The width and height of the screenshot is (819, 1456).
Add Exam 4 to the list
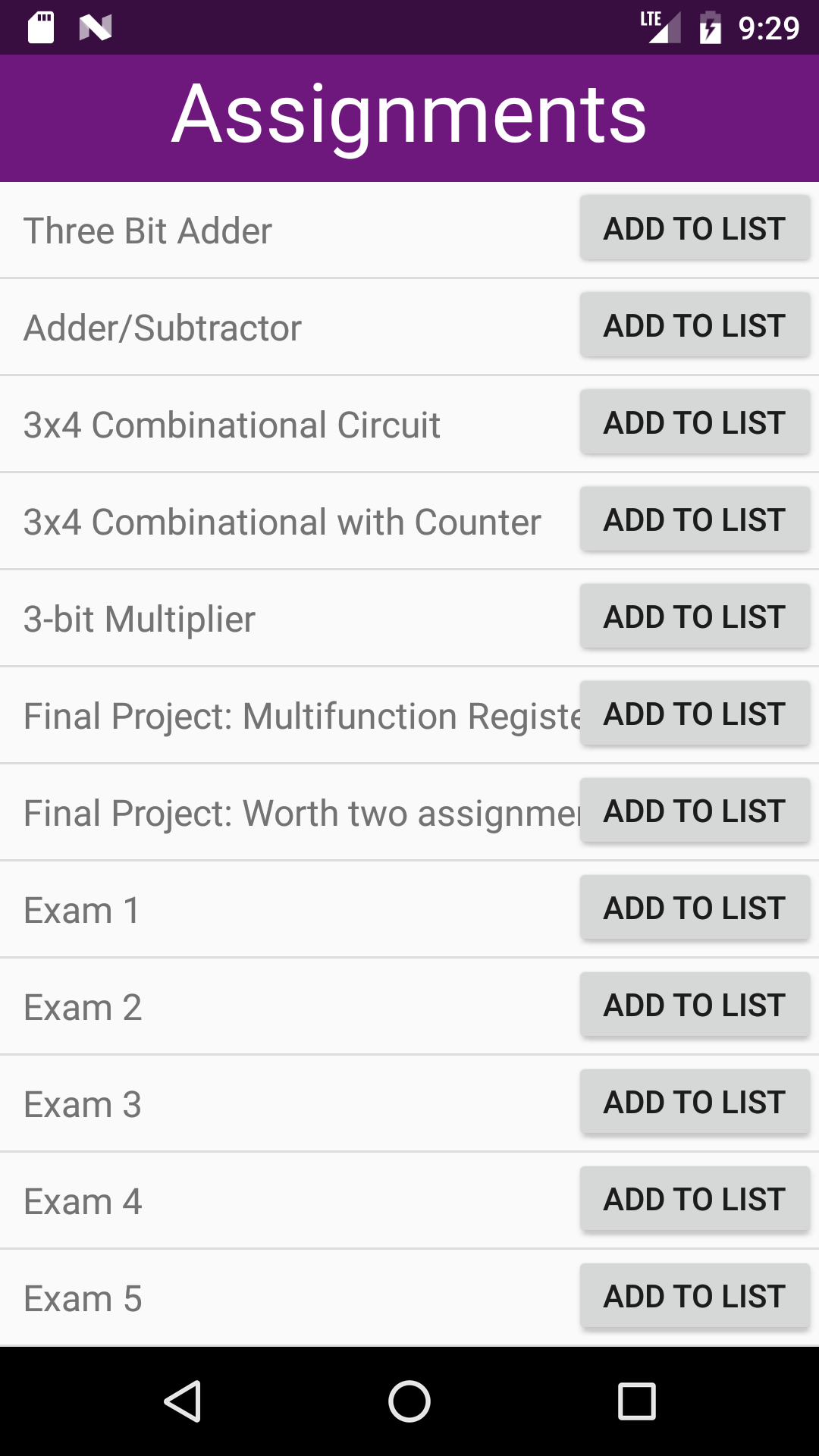point(695,1199)
